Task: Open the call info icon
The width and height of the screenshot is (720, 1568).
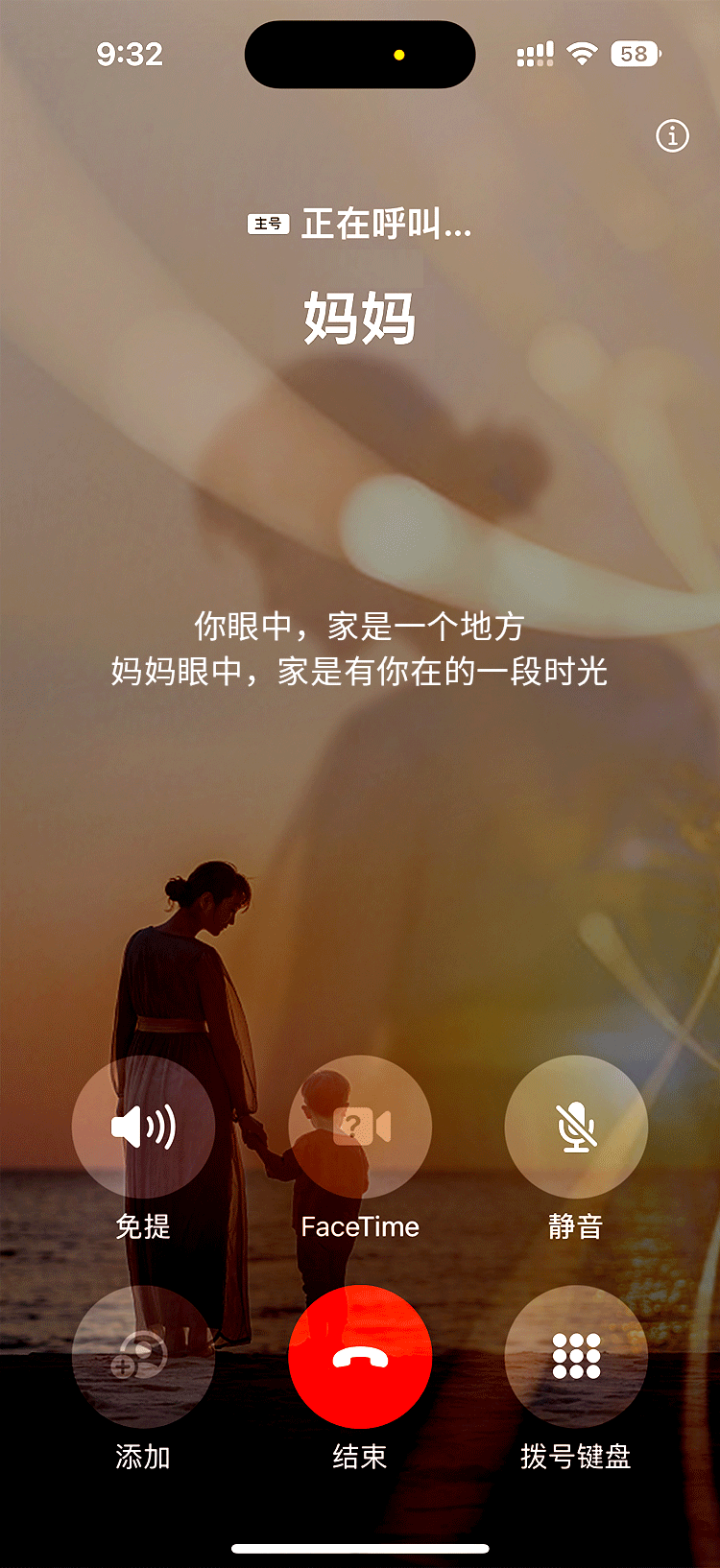Action: point(672,136)
